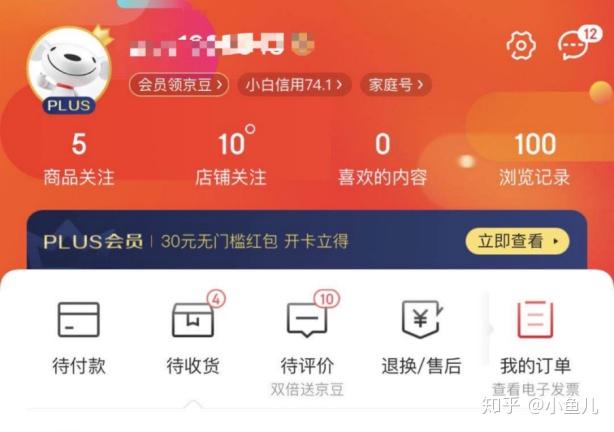Image resolution: width=614 pixels, height=432 pixels.
Task: View 商品关注 list
Action: coord(78,160)
